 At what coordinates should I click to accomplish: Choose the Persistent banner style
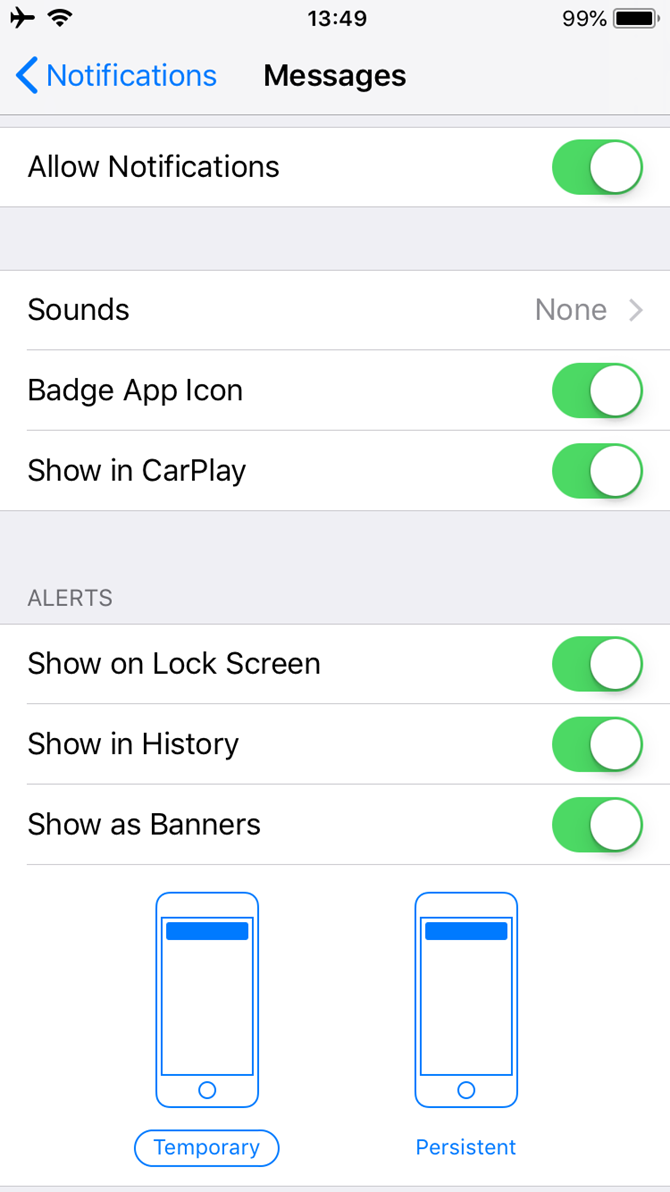[466, 1147]
